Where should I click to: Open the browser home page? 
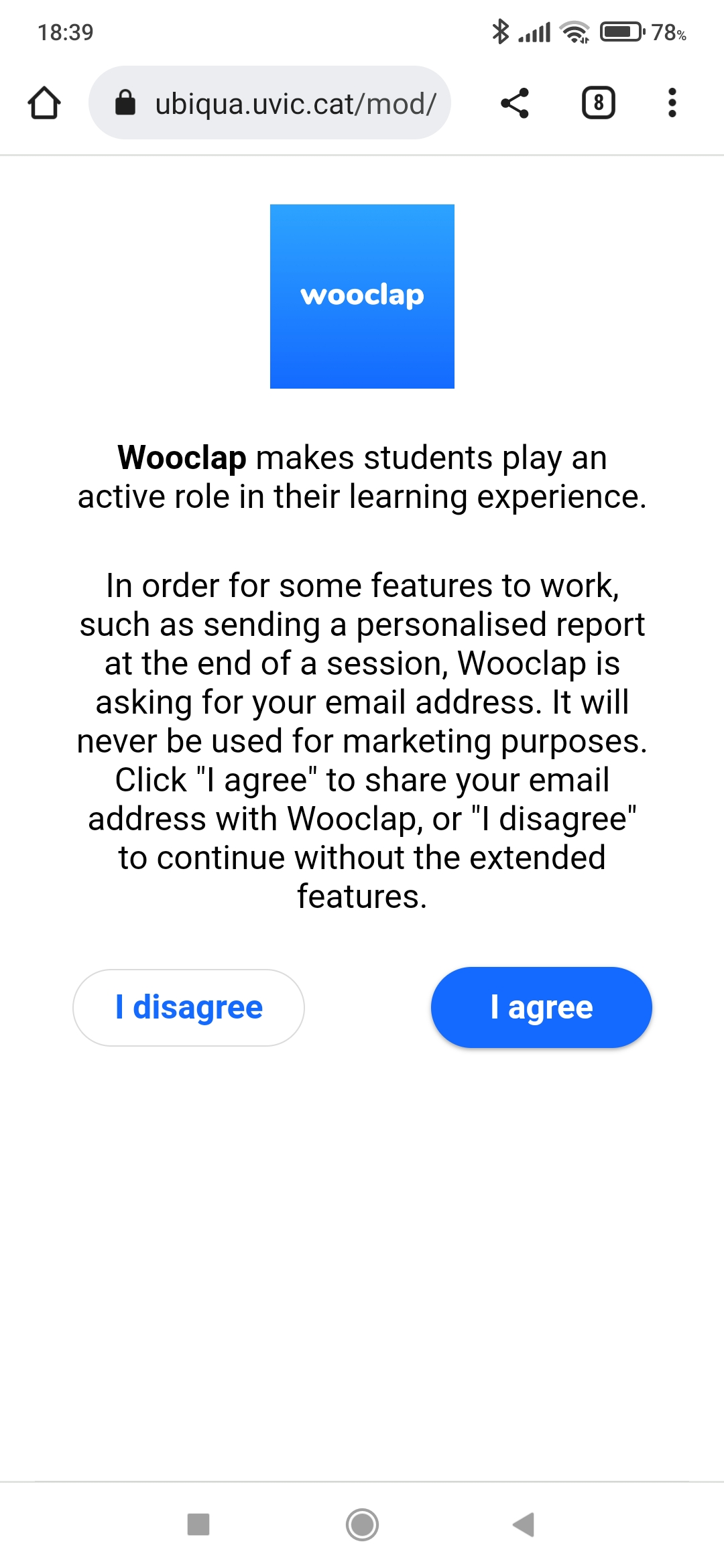(44, 103)
